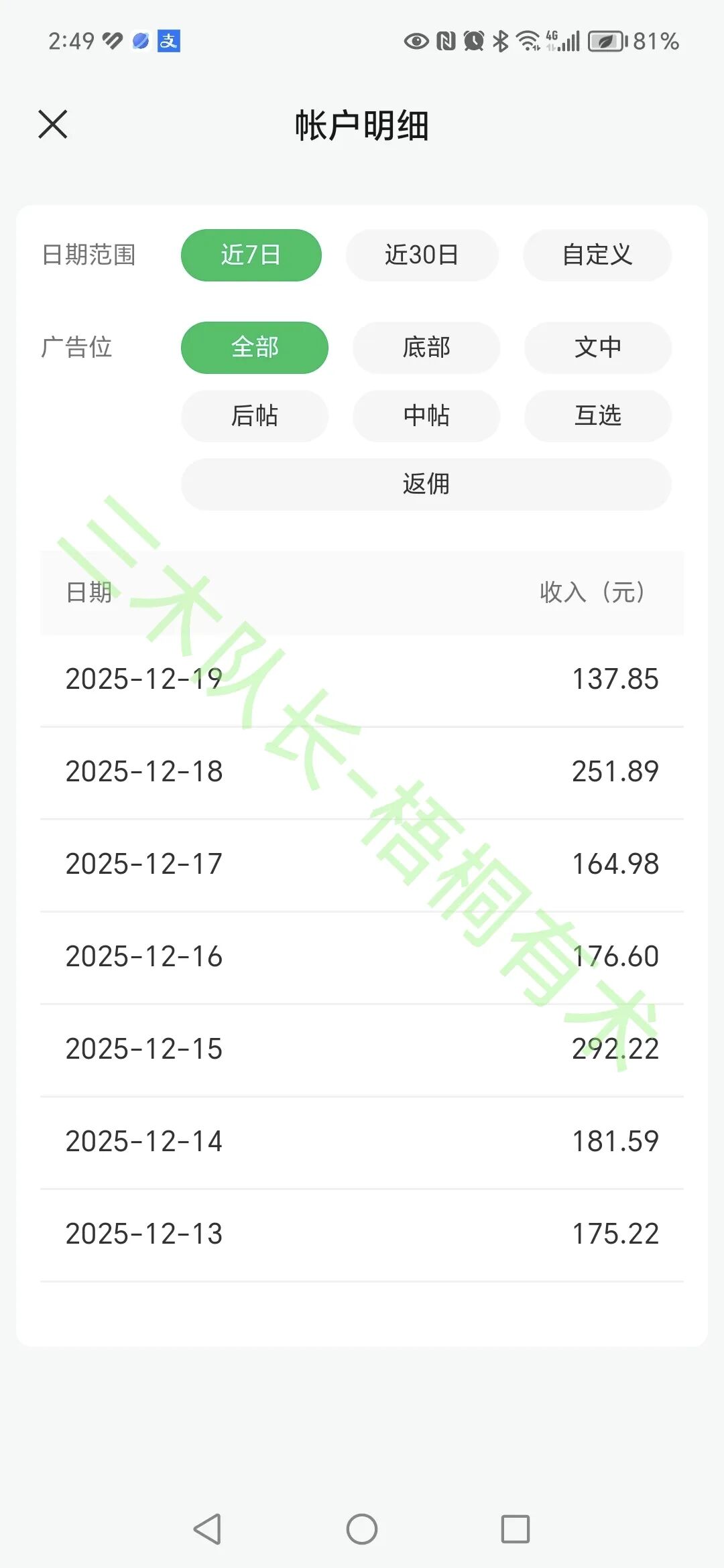Go back with the system back button
The image size is (724, 1568).
click(x=207, y=1529)
